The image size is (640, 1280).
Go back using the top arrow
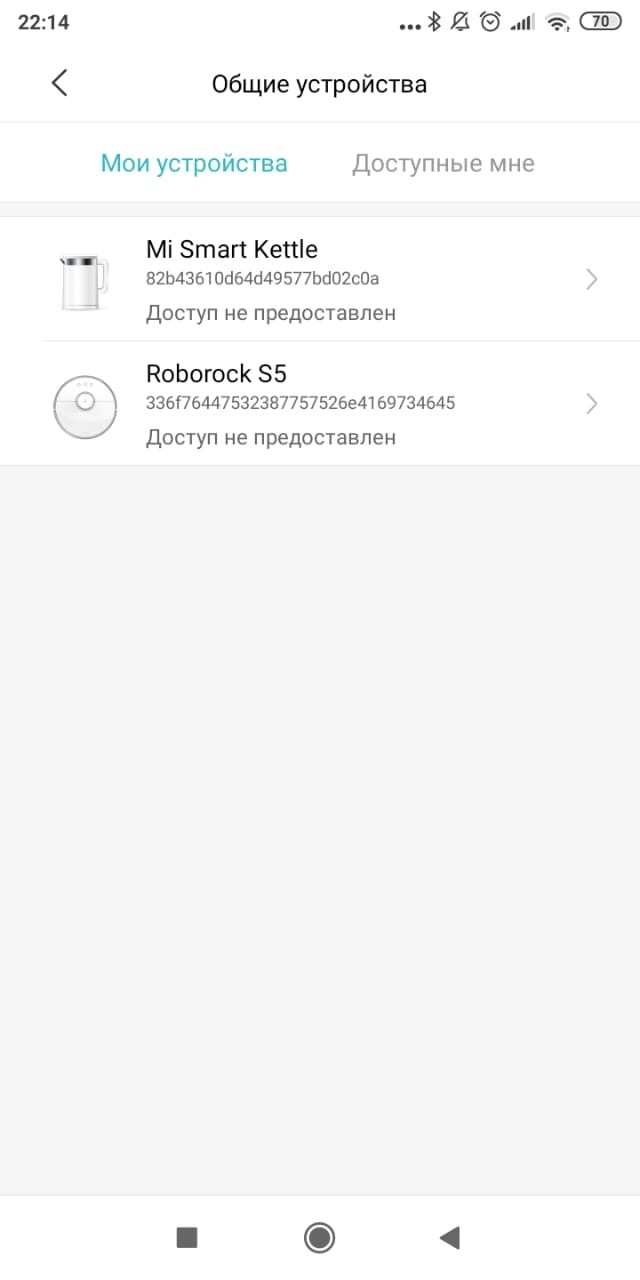coord(59,83)
